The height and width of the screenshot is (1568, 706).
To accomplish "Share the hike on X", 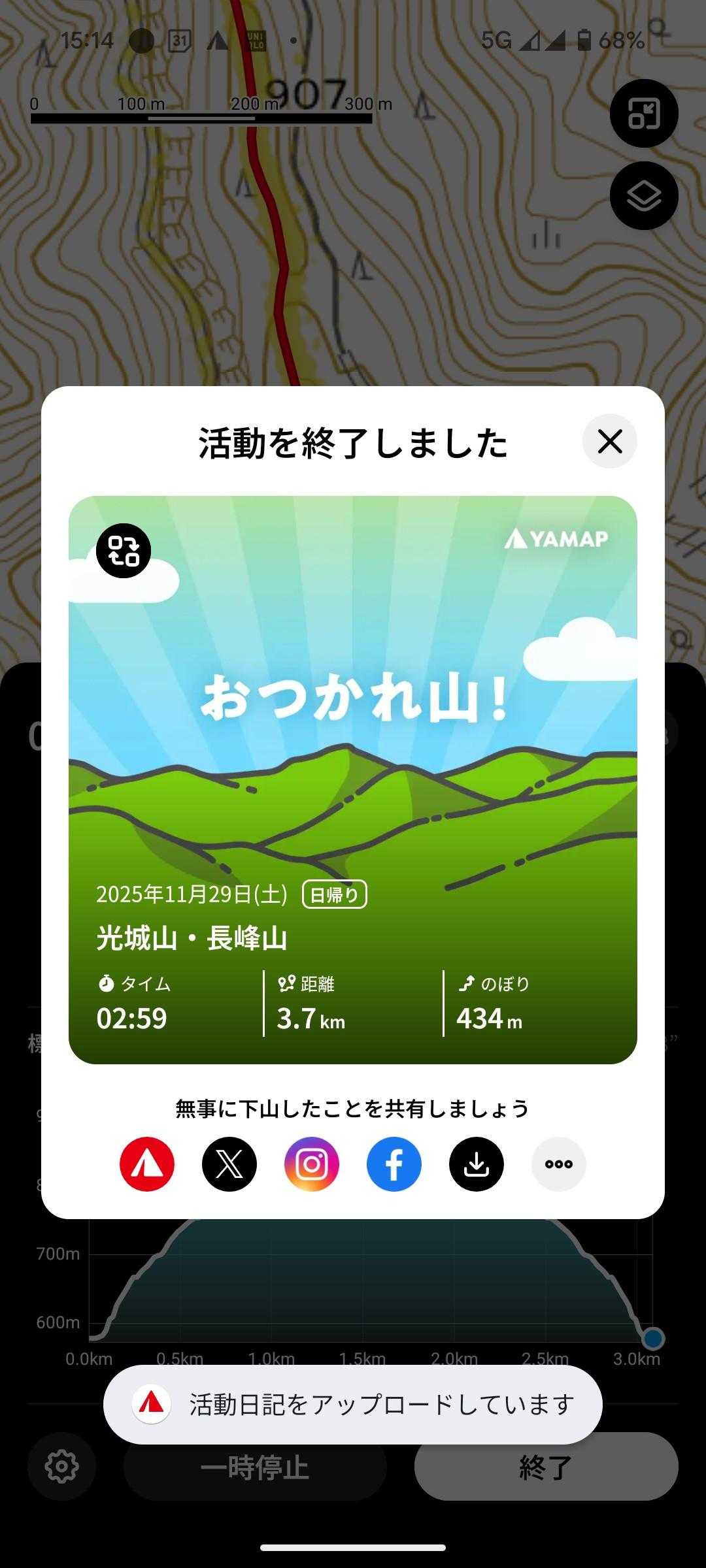I will 229,1164.
